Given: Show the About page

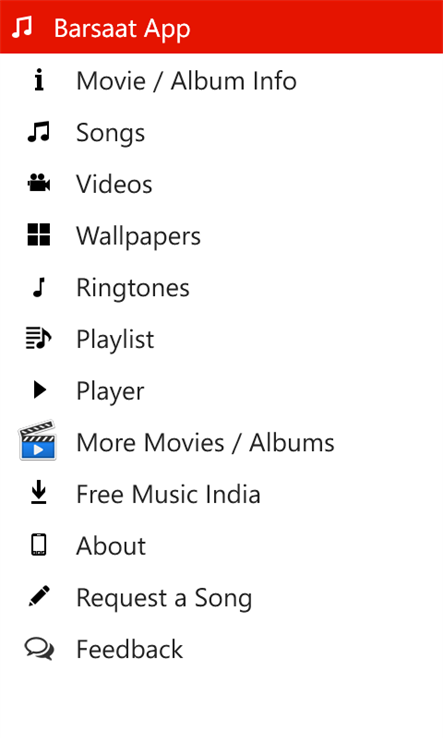Looking at the screenshot, I should tap(221, 546).
